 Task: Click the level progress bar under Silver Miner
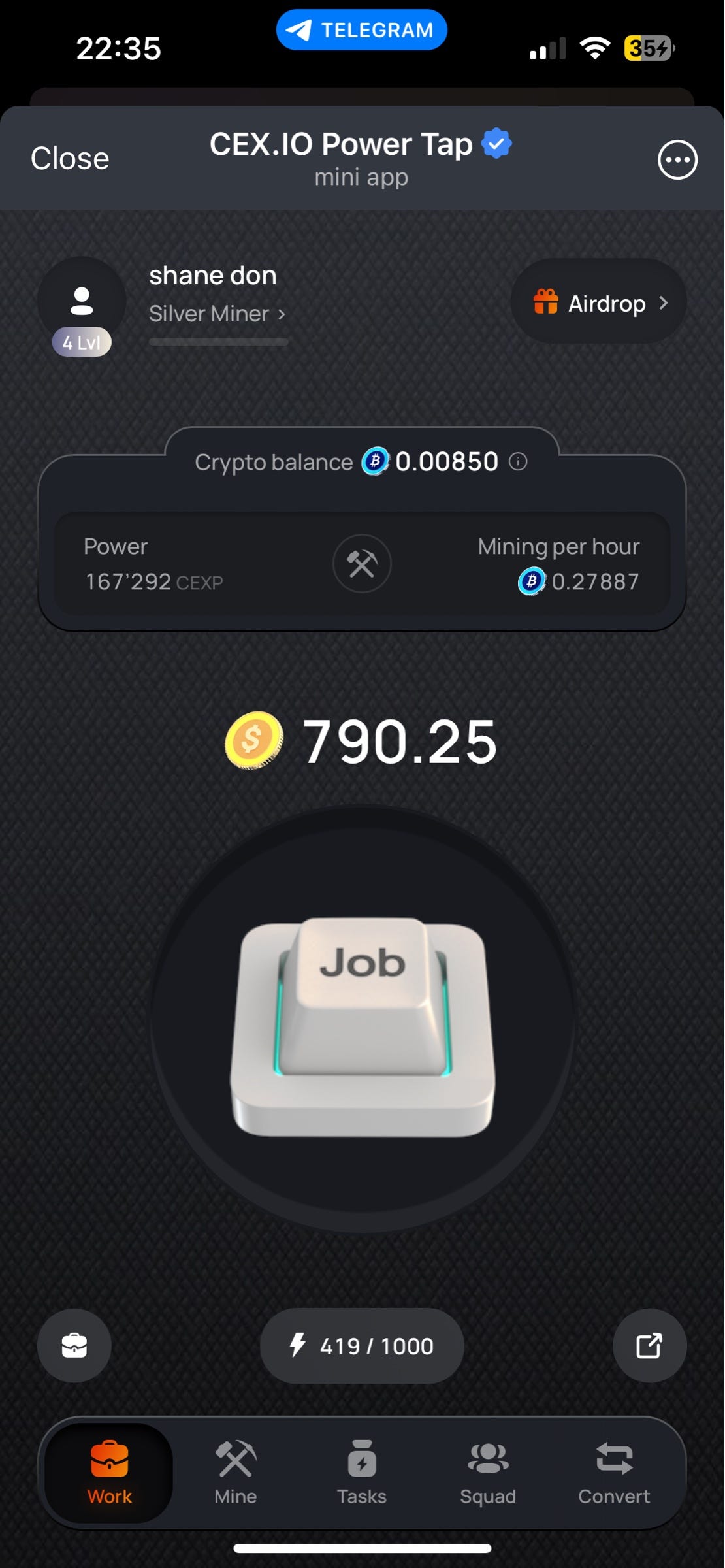218,342
